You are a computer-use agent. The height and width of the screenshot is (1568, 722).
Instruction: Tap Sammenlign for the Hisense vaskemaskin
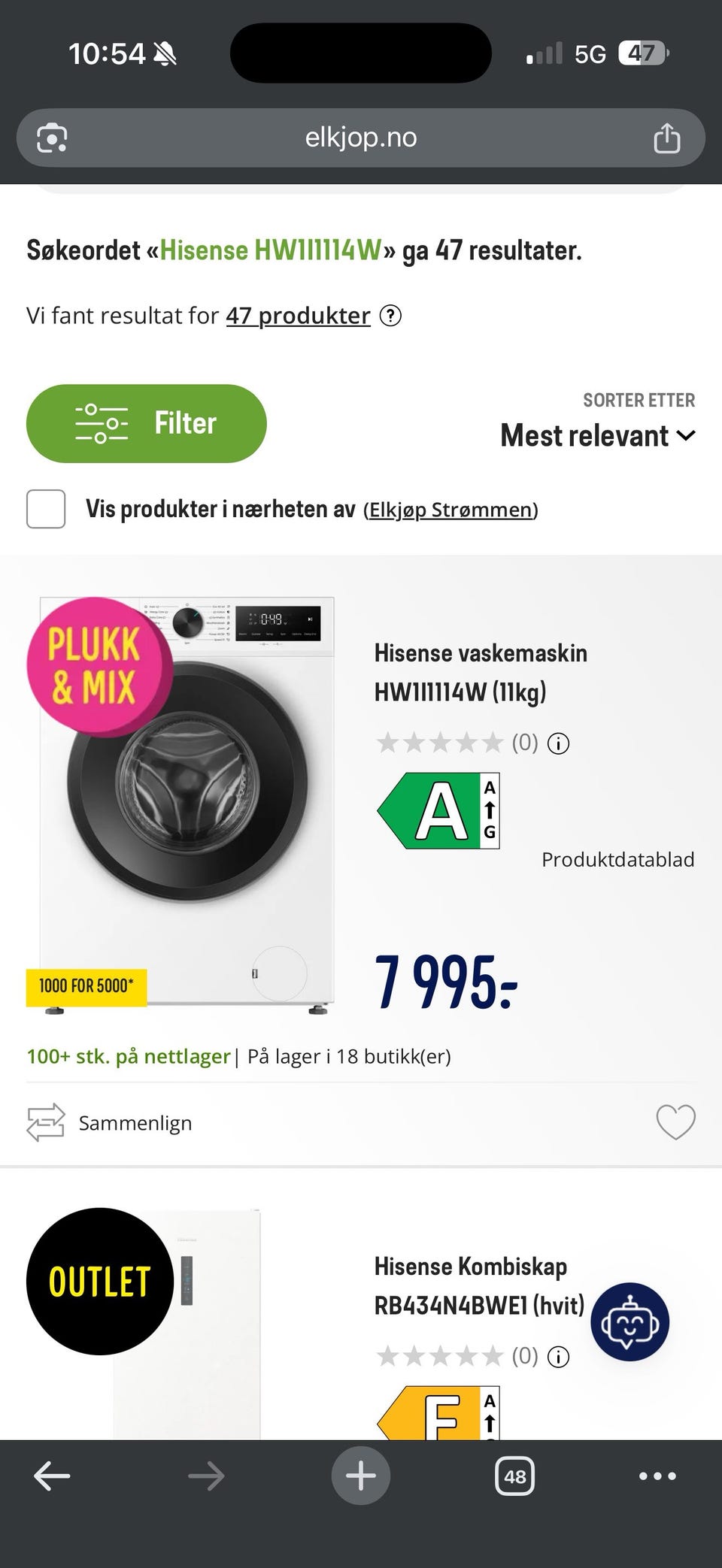[x=110, y=1122]
